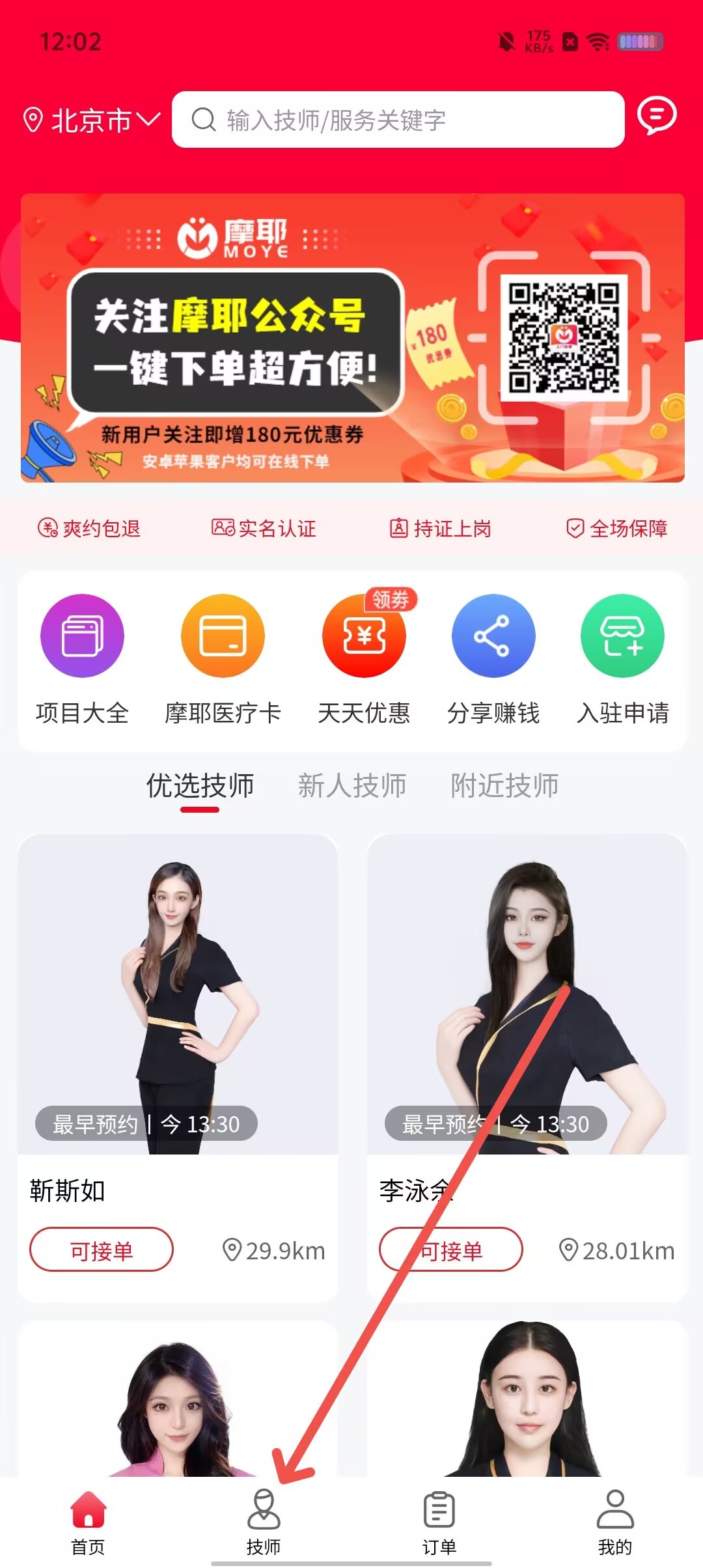Tap 可接单 under the 28.01km technician
Image resolution: width=703 pixels, height=1568 pixels.
coord(451,1250)
